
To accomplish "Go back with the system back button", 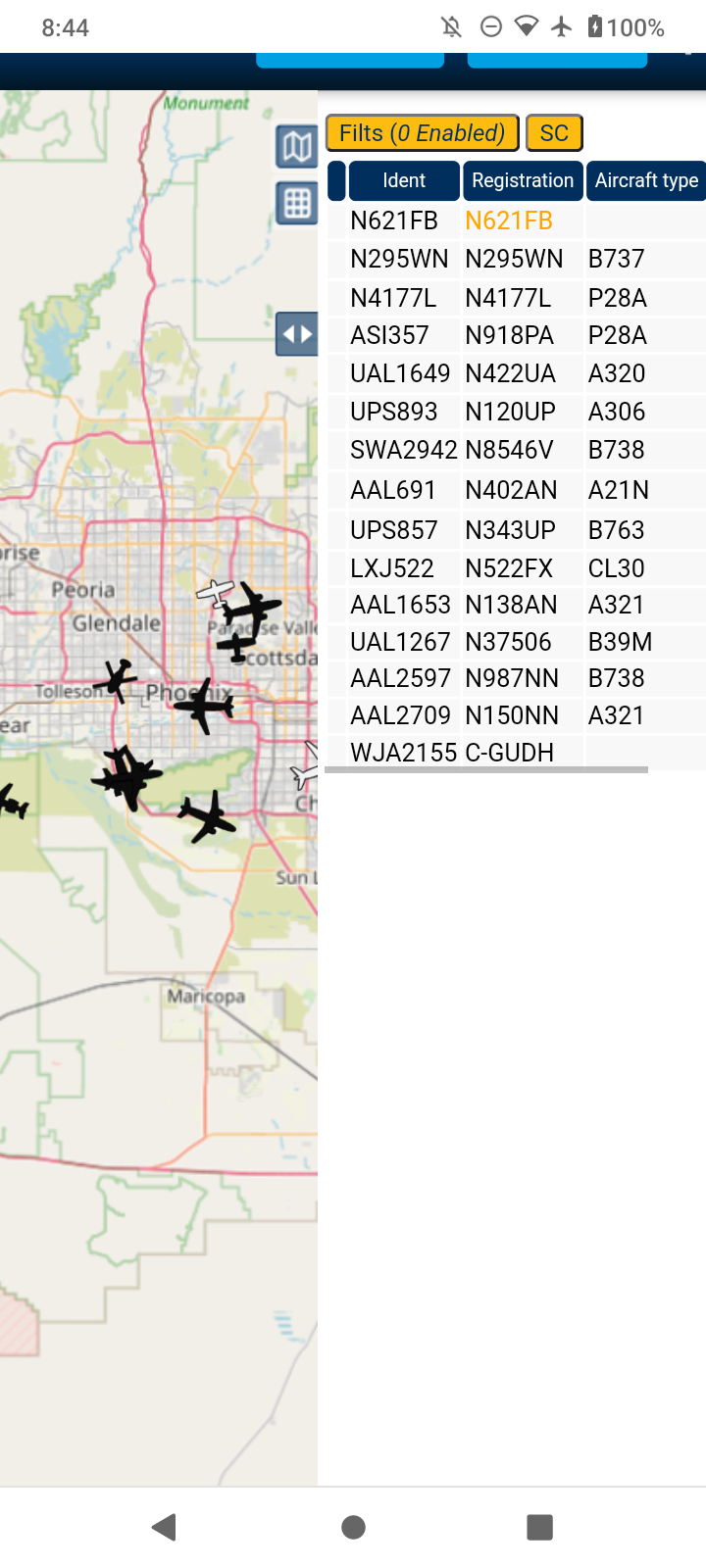I will (165, 1527).
